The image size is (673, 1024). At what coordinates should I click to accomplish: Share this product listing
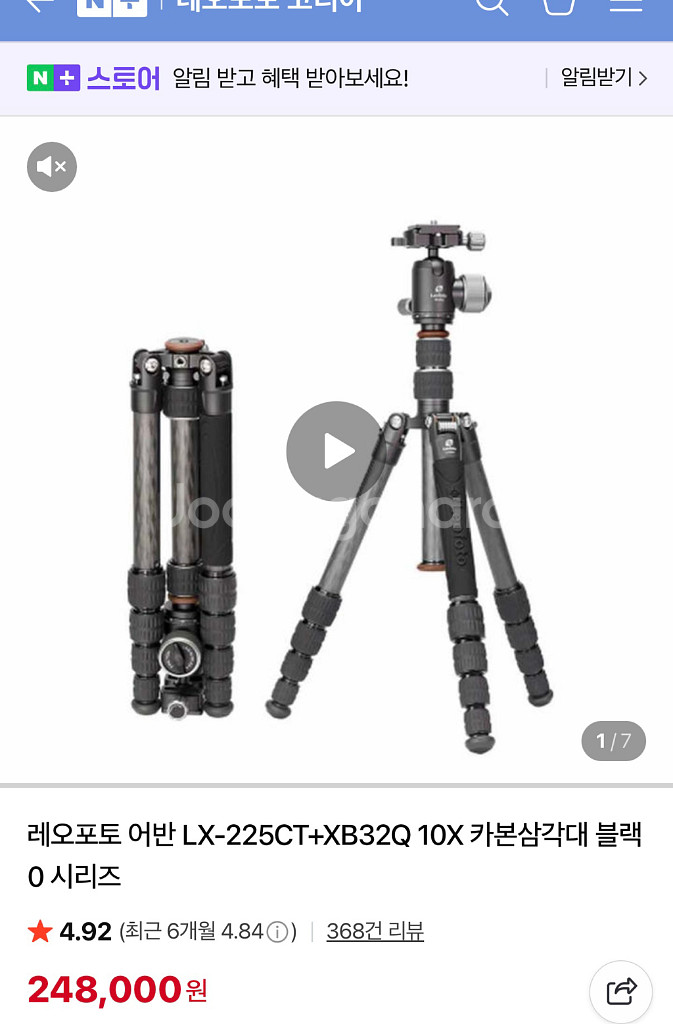tap(621, 991)
